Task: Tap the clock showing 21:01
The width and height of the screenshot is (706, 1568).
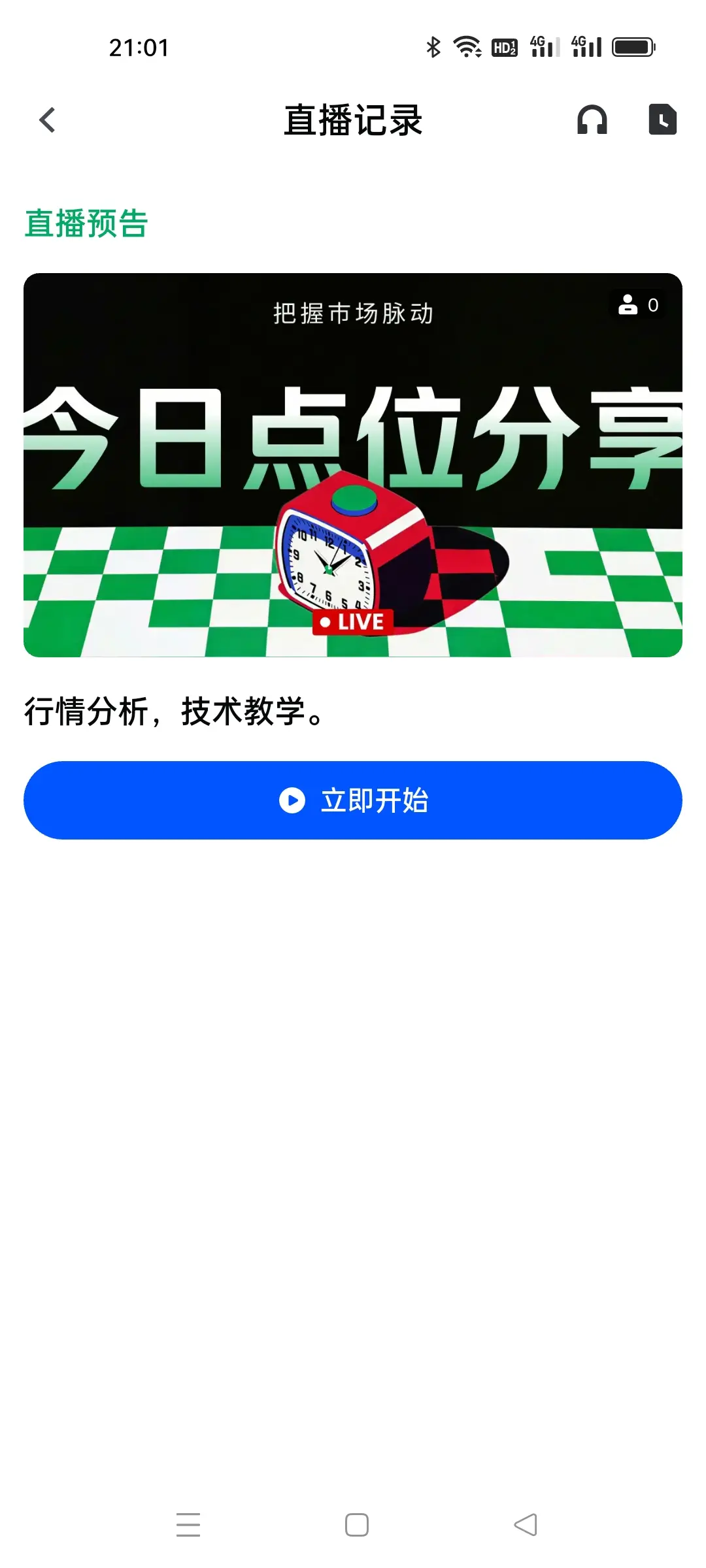Action: 139,47
